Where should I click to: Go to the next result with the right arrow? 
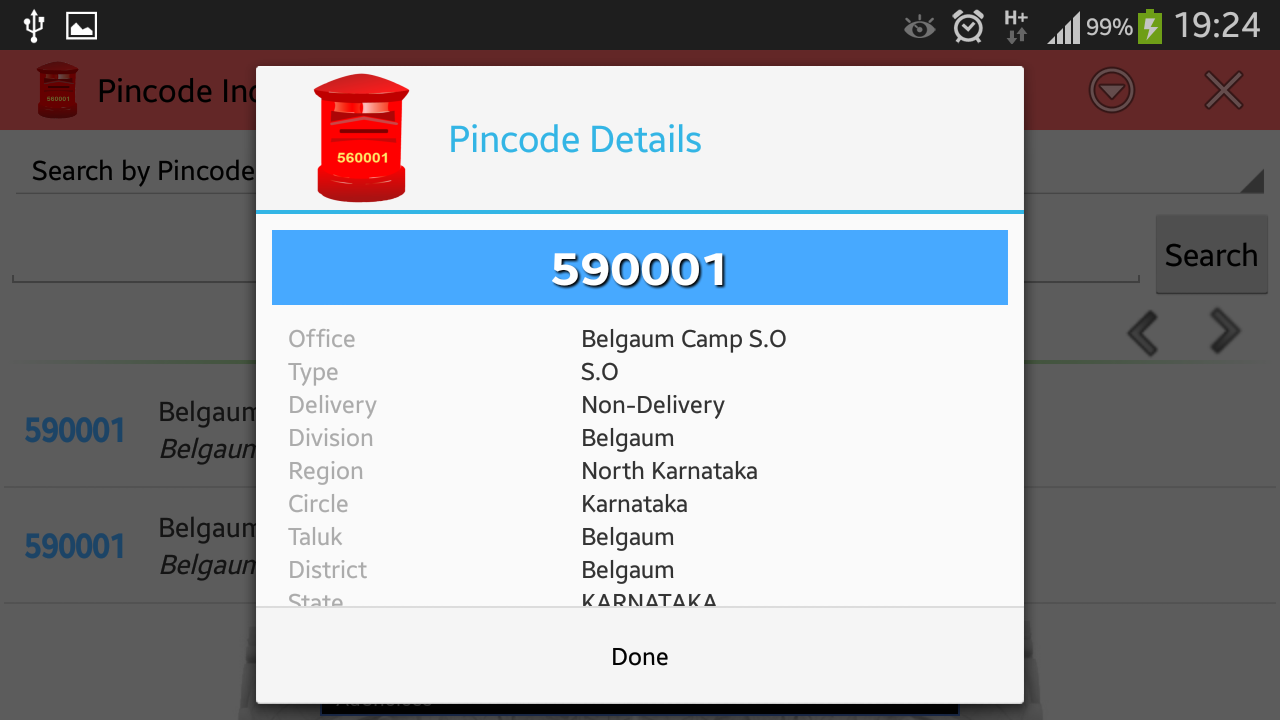[x=1224, y=332]
